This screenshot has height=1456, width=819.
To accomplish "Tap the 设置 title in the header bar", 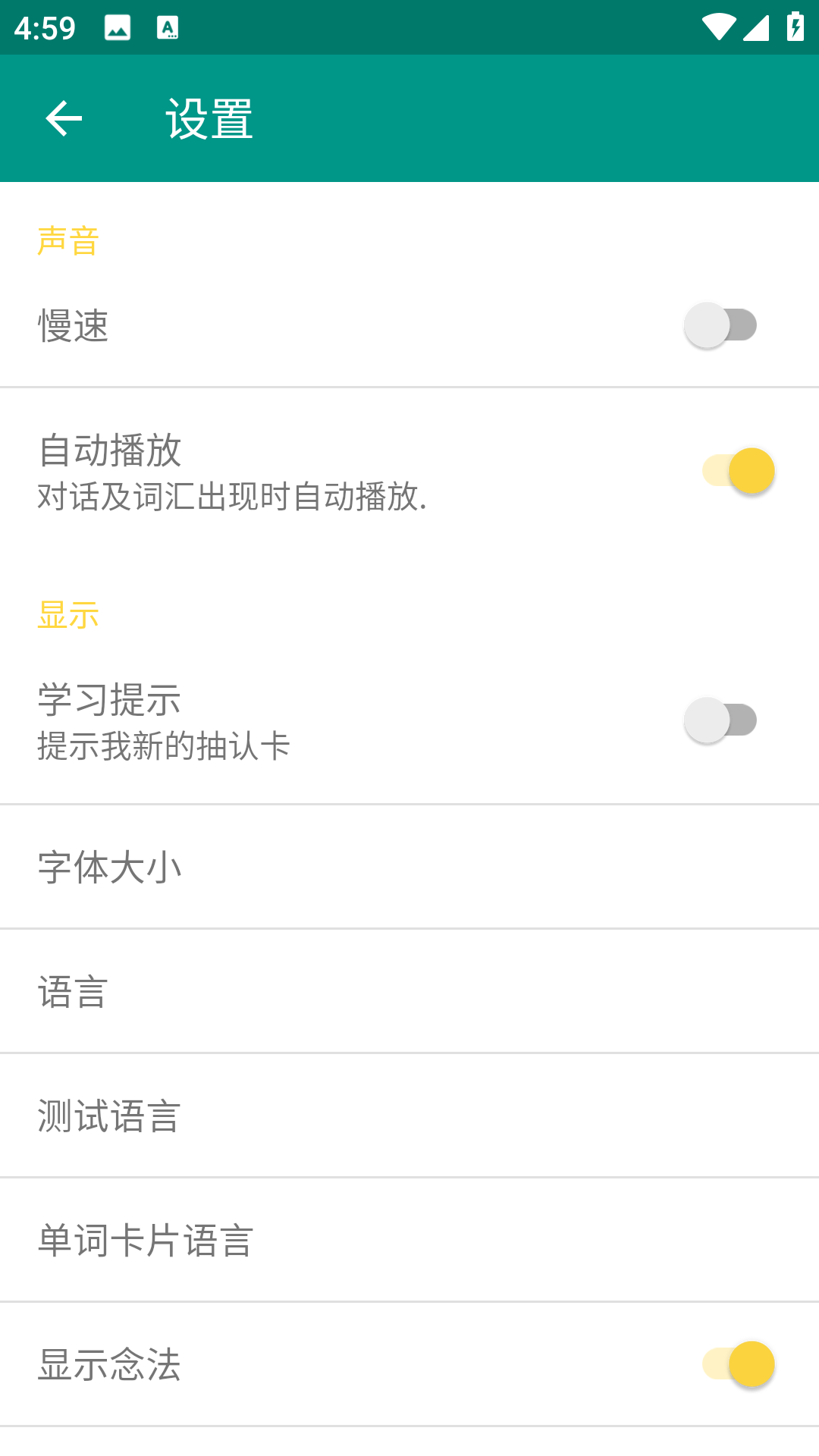I will click(x=209, y=118).
